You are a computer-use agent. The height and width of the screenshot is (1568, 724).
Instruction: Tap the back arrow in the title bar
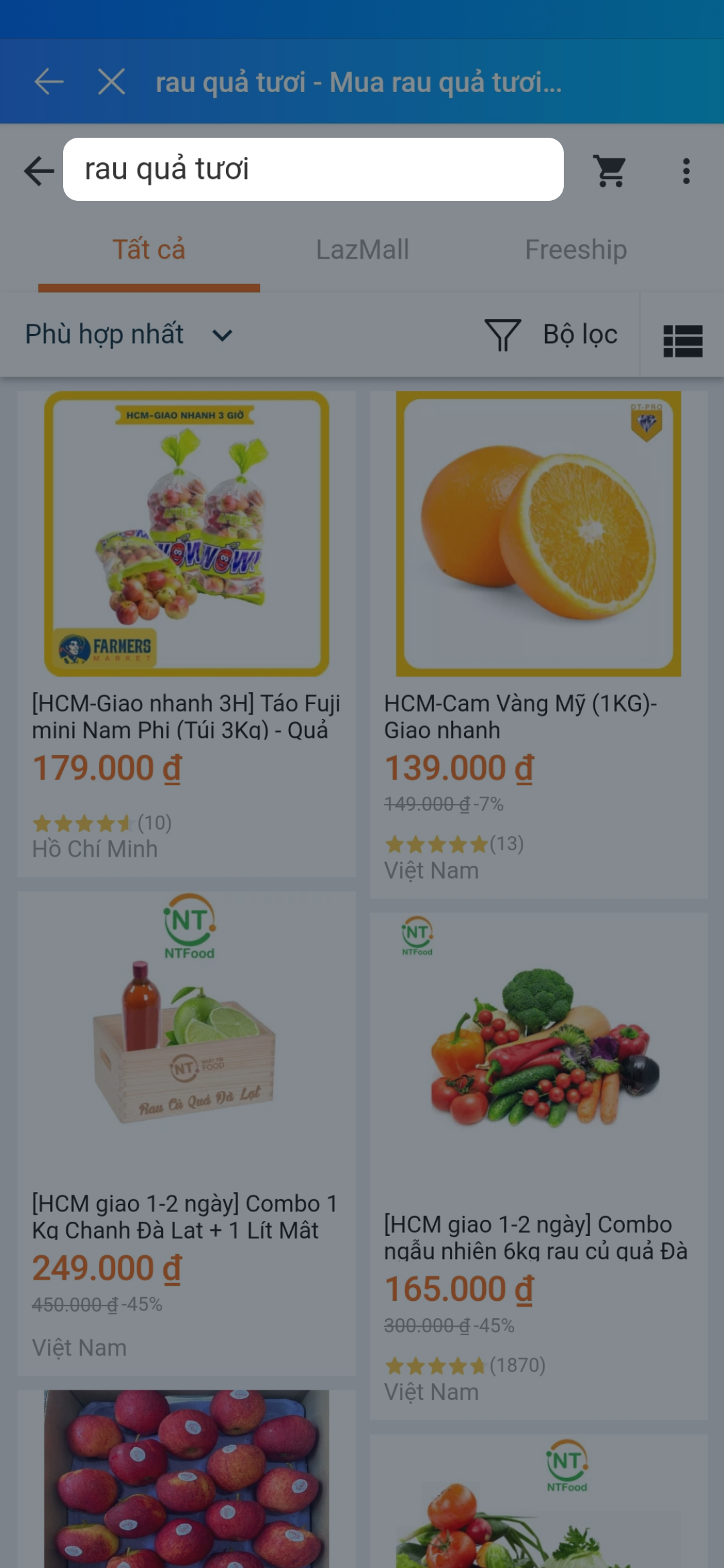49,82
